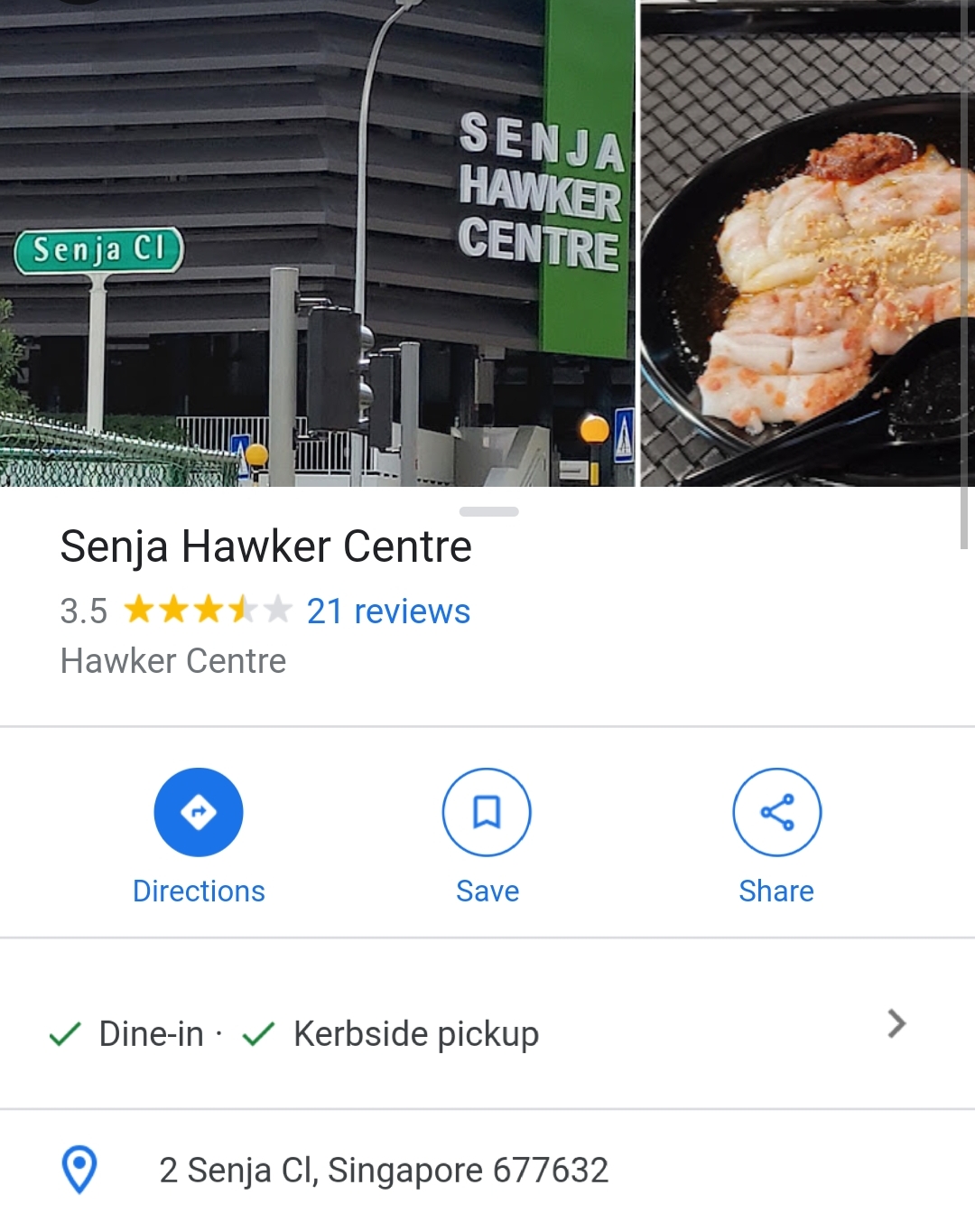
Task: Tap the 2 Senja Cl address row
Action: [384, 1170]
